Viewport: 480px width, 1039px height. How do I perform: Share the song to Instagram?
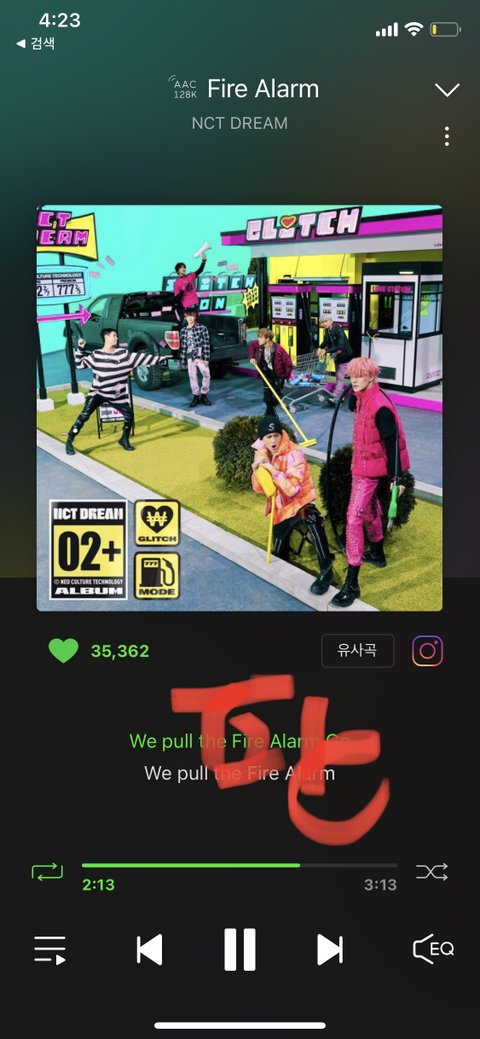click(428, 651)
